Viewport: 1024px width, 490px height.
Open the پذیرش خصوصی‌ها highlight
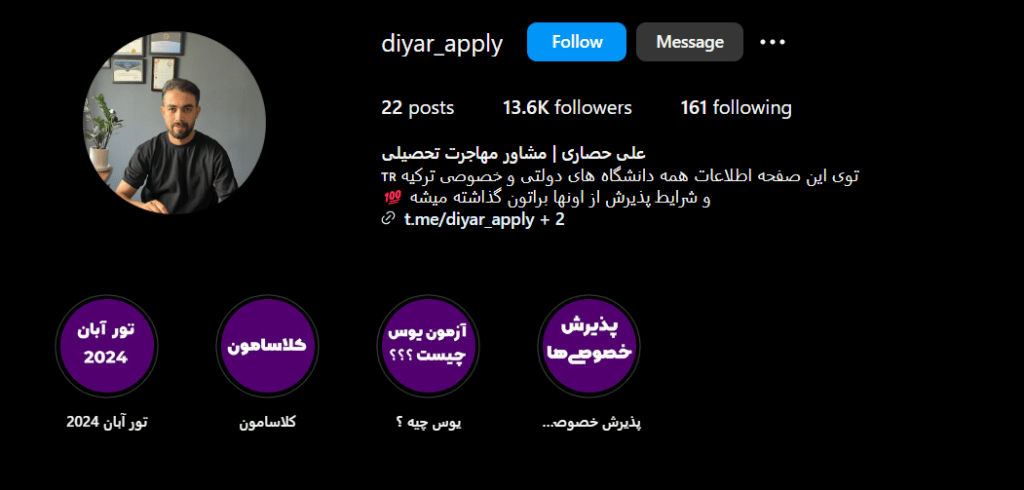pos(590,346)
